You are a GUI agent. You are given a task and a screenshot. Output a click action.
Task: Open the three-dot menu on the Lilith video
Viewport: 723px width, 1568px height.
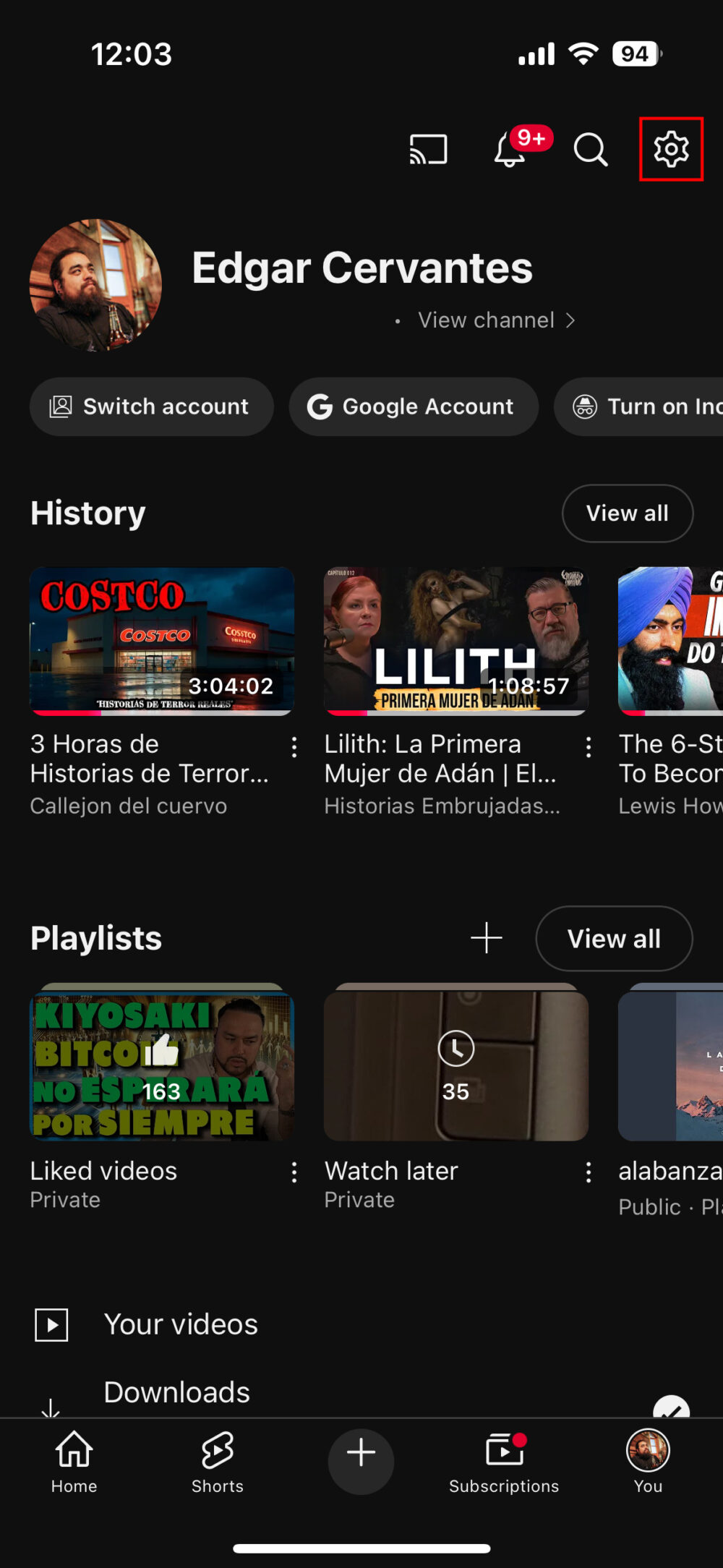point(589,746)
